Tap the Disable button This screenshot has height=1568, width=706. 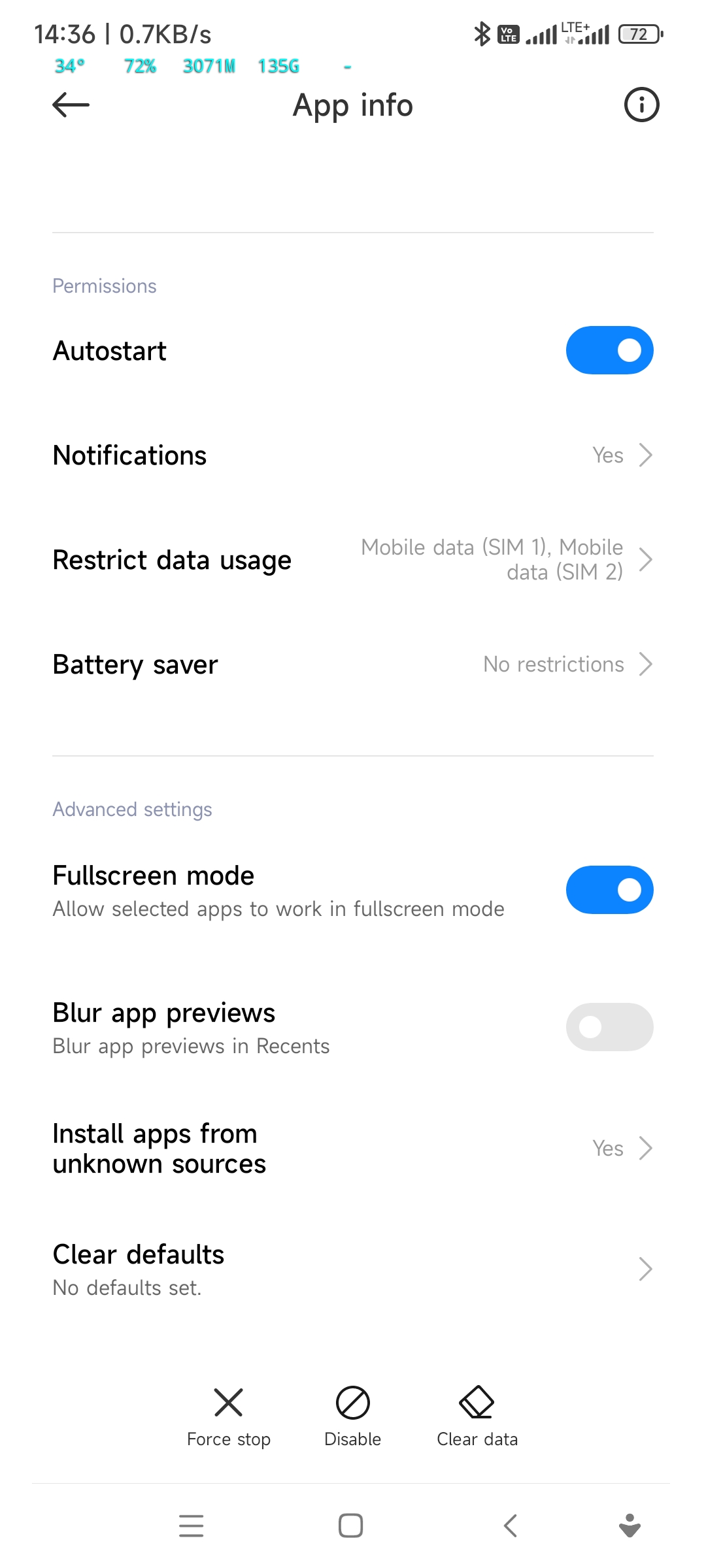pyautogui.click(x=353, y=1416)
